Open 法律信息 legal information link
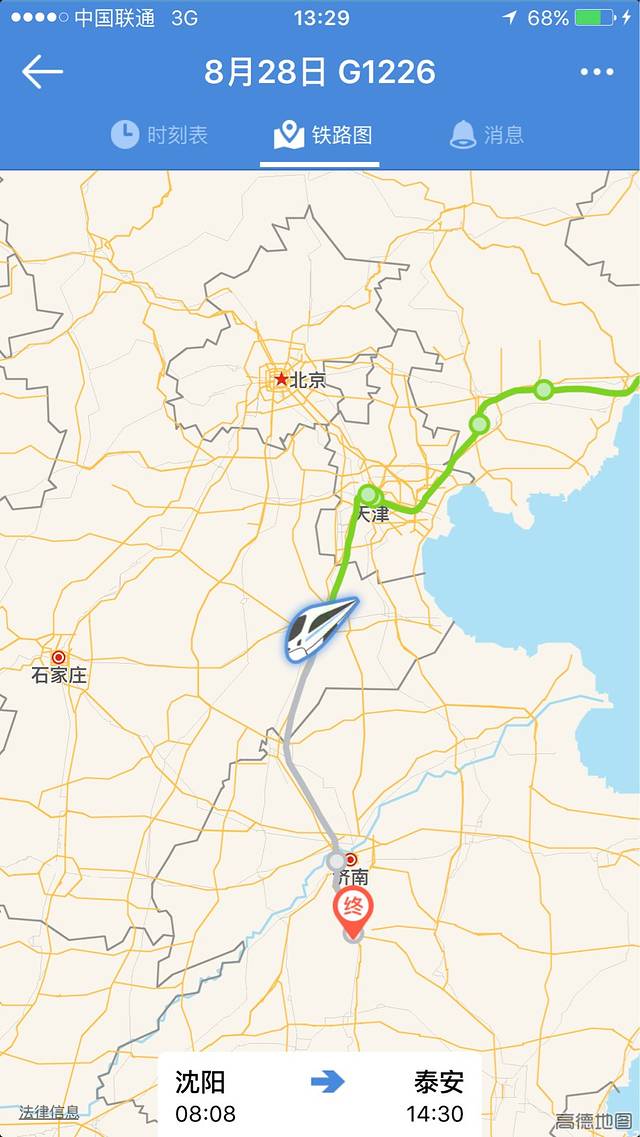The height and width of the screenshot is (1137, 640). pos(49,1112)
